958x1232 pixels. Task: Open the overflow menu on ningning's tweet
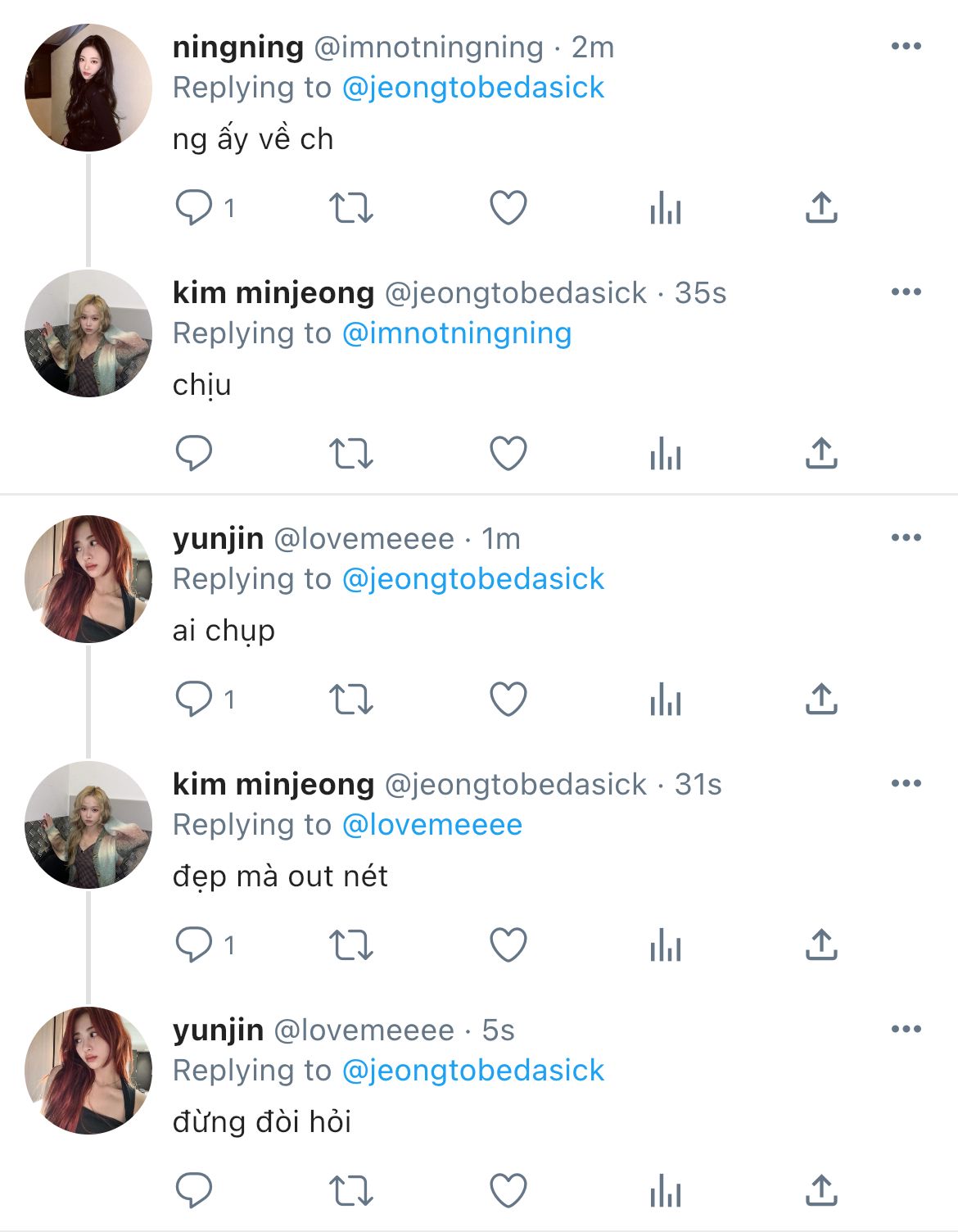point(906,46)
